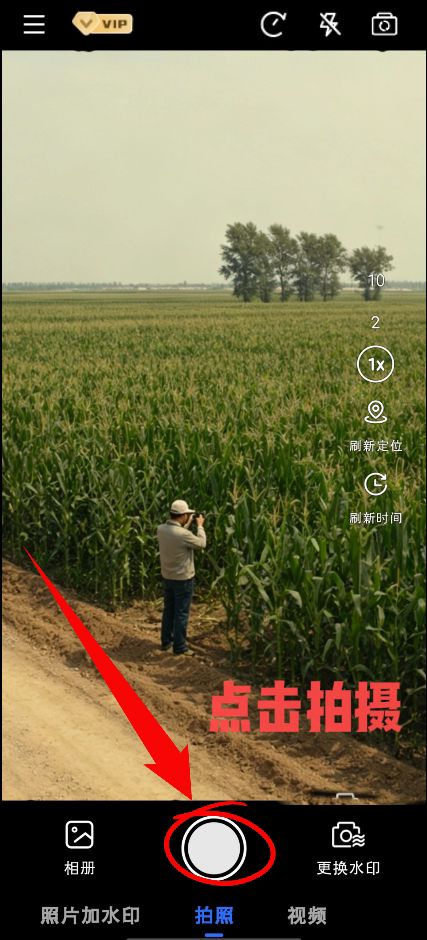427x940 pixels.
Task: Open the 相册 album
Action: coord(80,848)
